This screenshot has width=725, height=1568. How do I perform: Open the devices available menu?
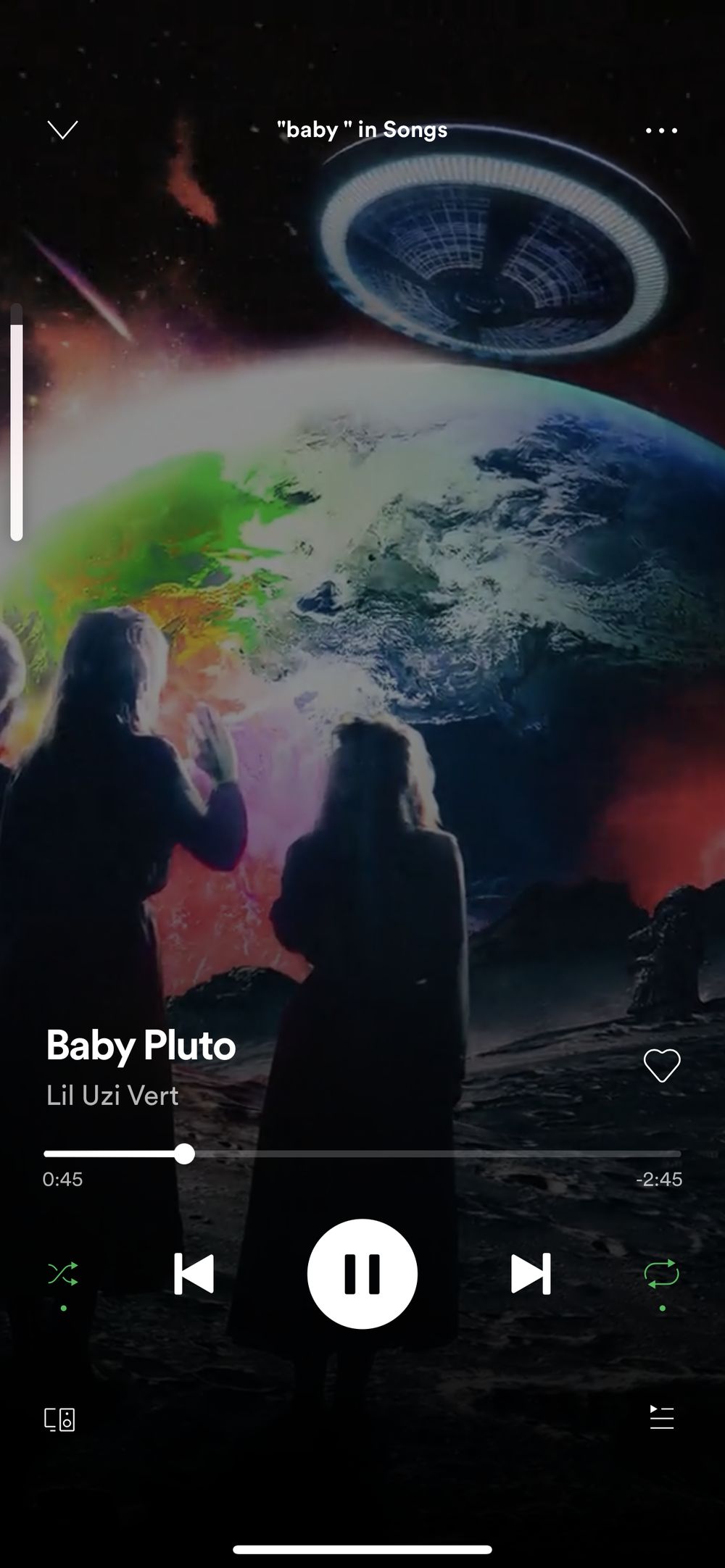pos(59,1419)
